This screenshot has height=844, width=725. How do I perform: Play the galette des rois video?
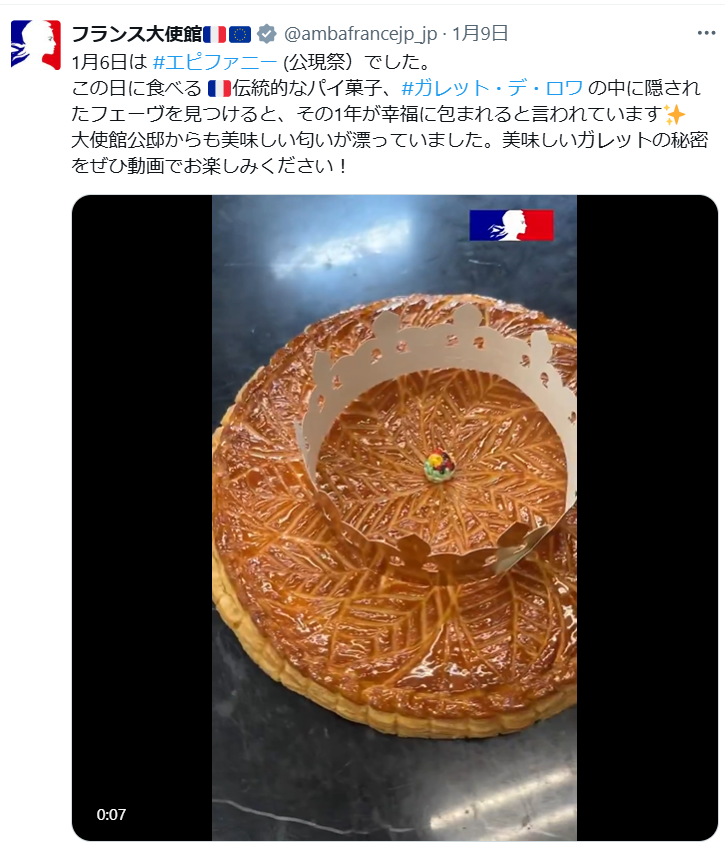click(x=394, y=517)
